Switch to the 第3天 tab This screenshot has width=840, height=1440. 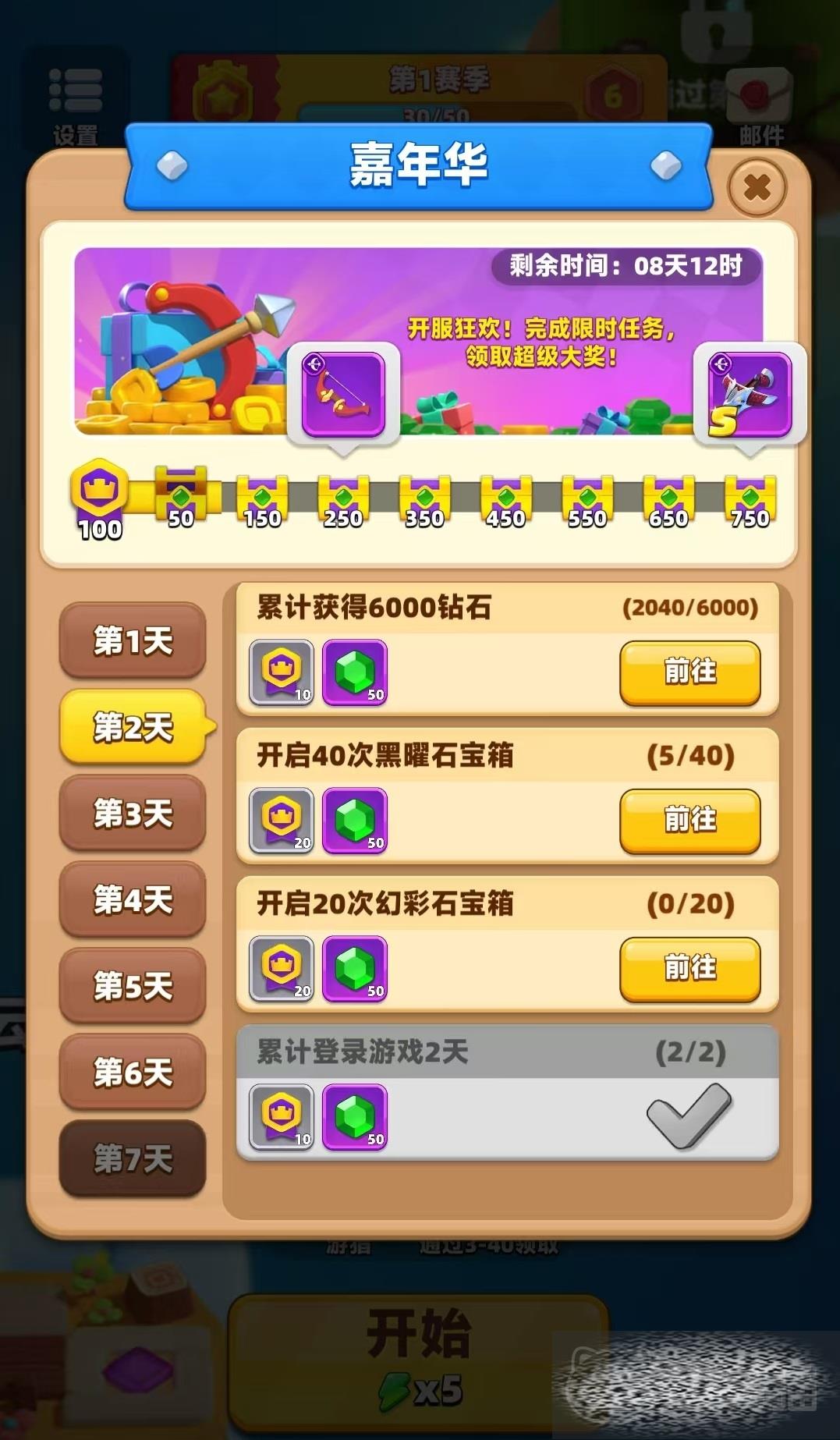(x=133, y=814)
